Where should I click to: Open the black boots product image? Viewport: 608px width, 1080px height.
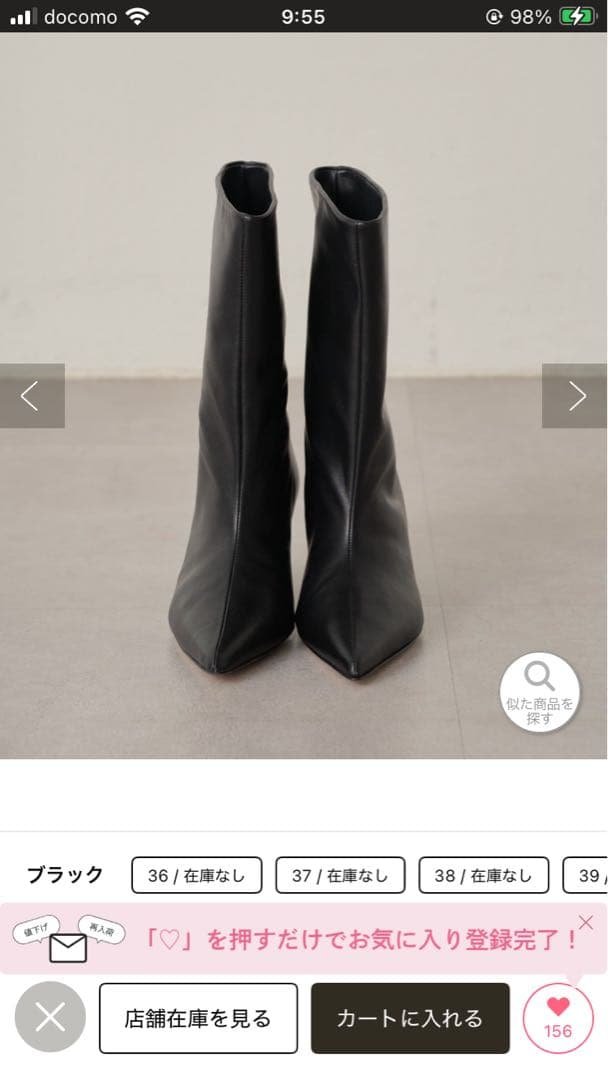300,420
